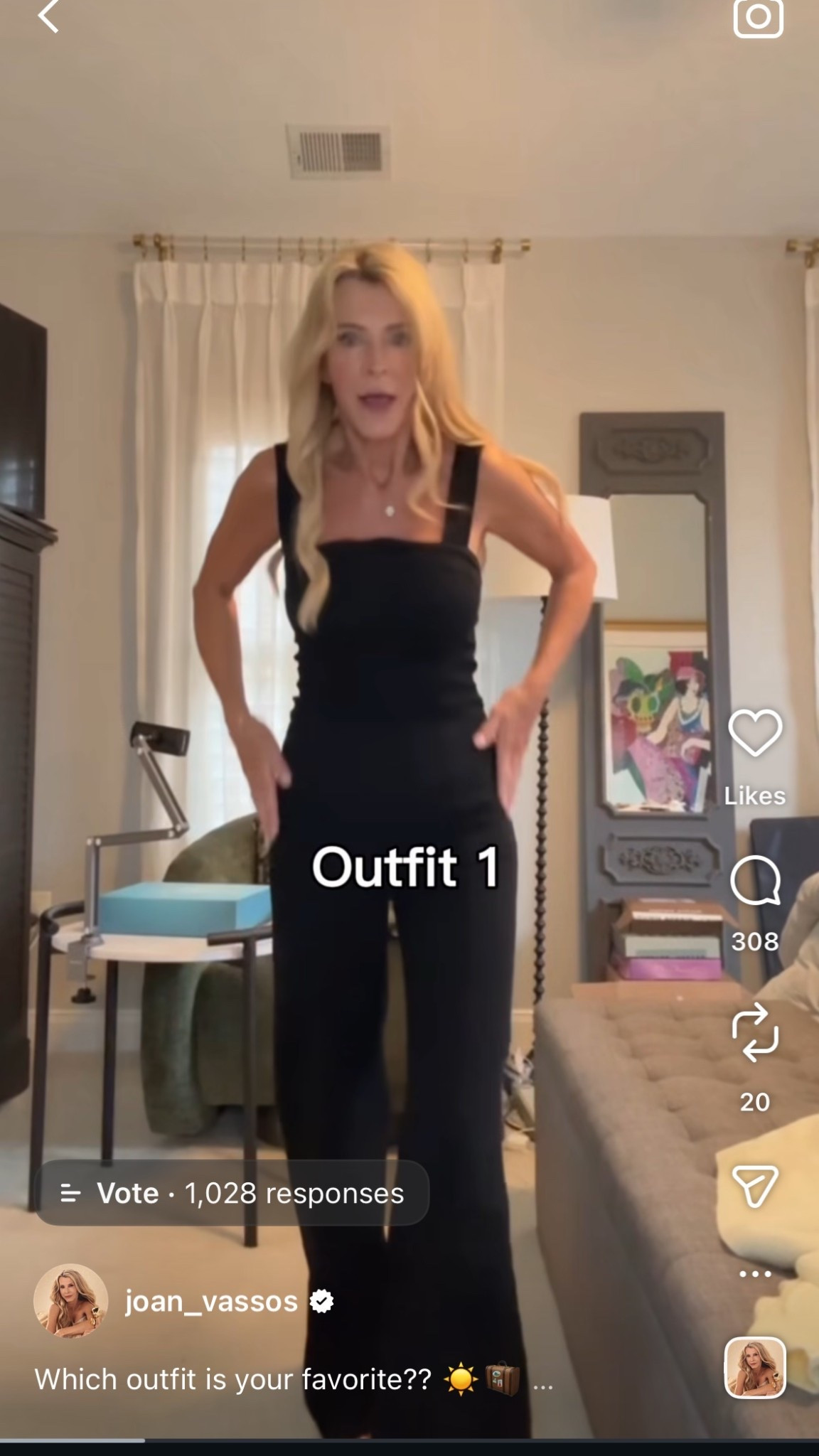Repost this reel
This screenshot has height=1456, width=819.
coord(755,1032)
